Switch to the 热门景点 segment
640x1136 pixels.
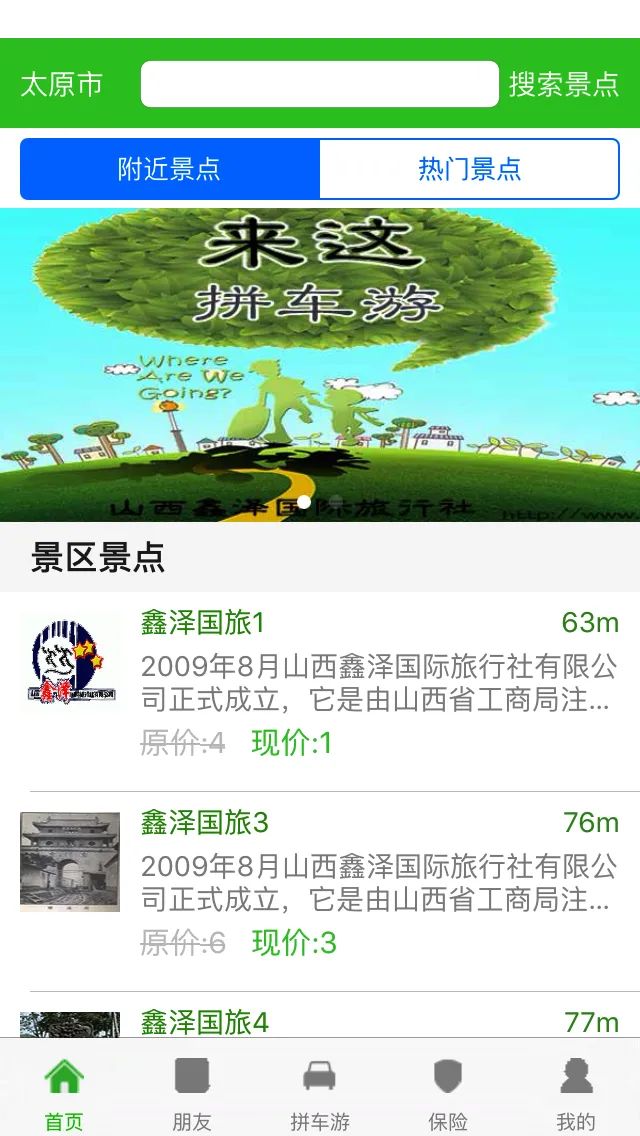(469, 169)
